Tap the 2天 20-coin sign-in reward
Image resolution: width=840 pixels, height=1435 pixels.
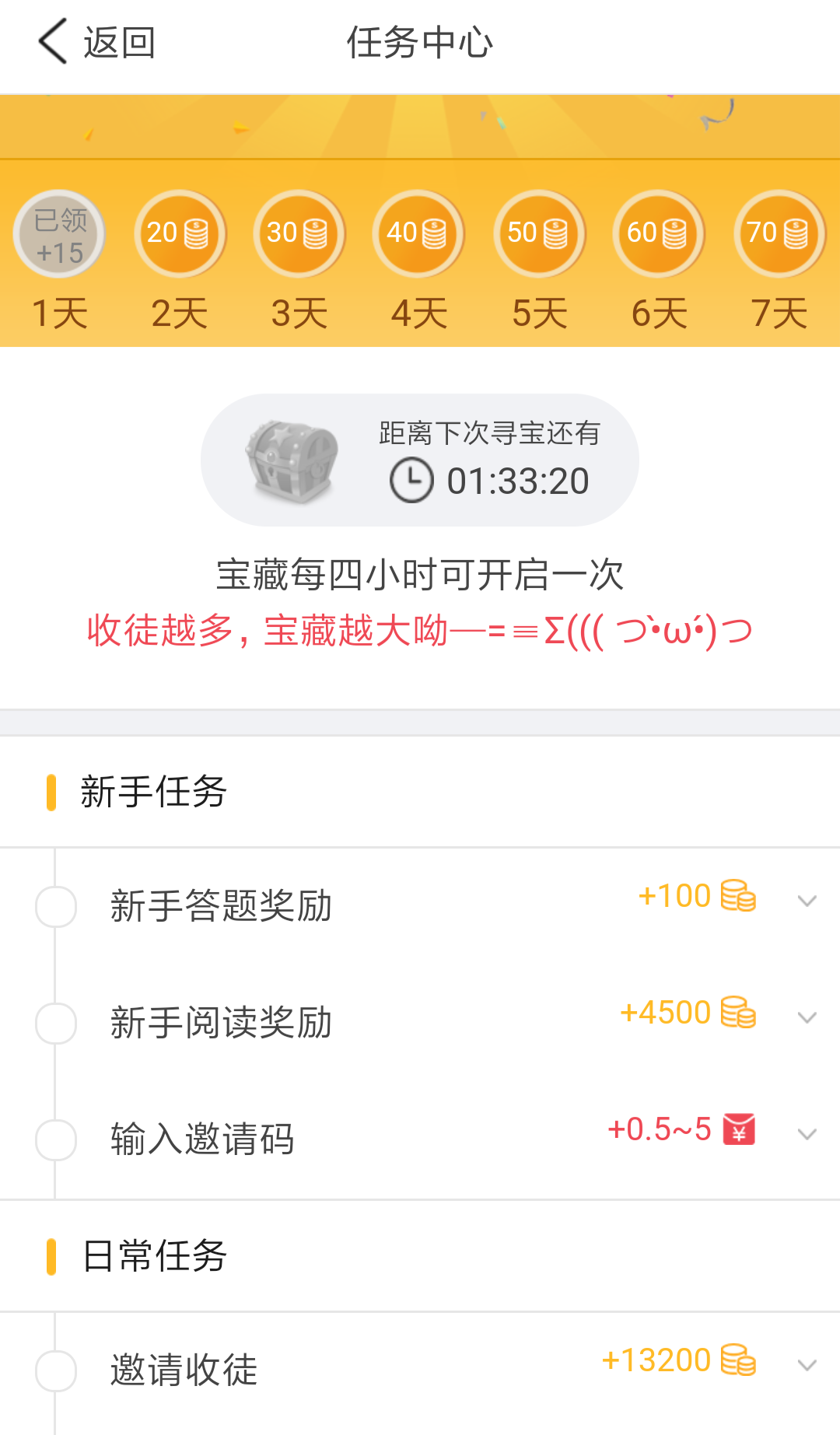[x=180, y=233]
